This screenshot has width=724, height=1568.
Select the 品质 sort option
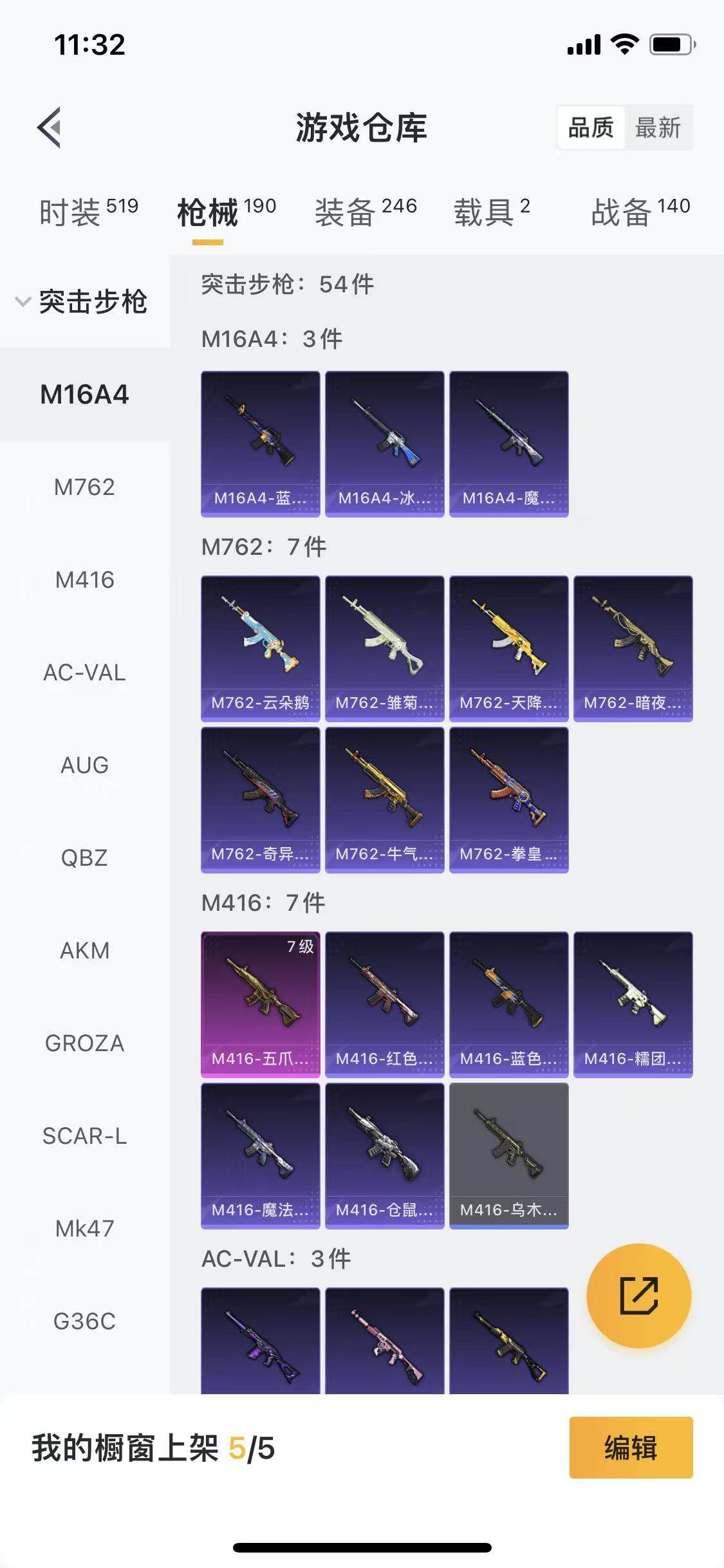pyautogui.click(x=591, y=127)
